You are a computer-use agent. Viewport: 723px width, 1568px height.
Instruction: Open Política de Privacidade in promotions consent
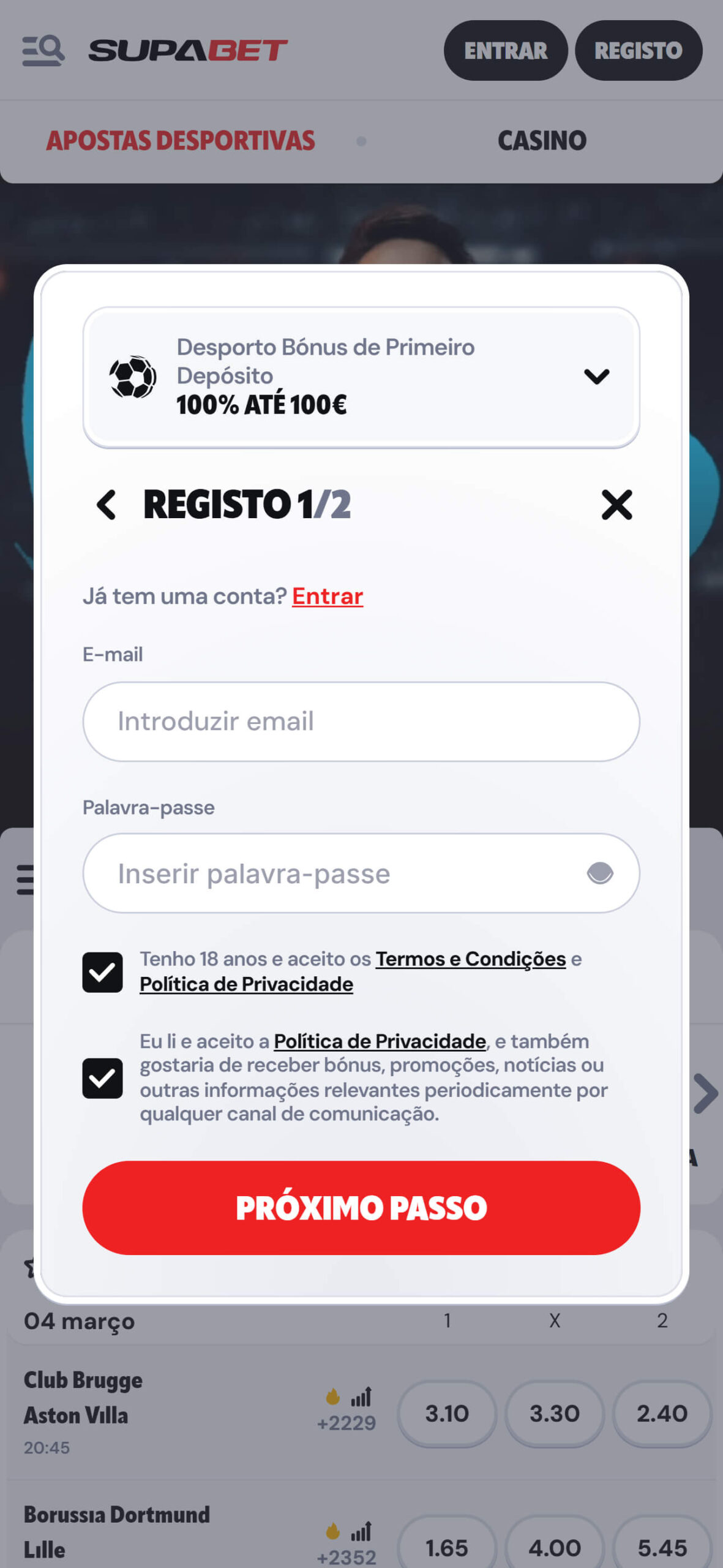380,1041
